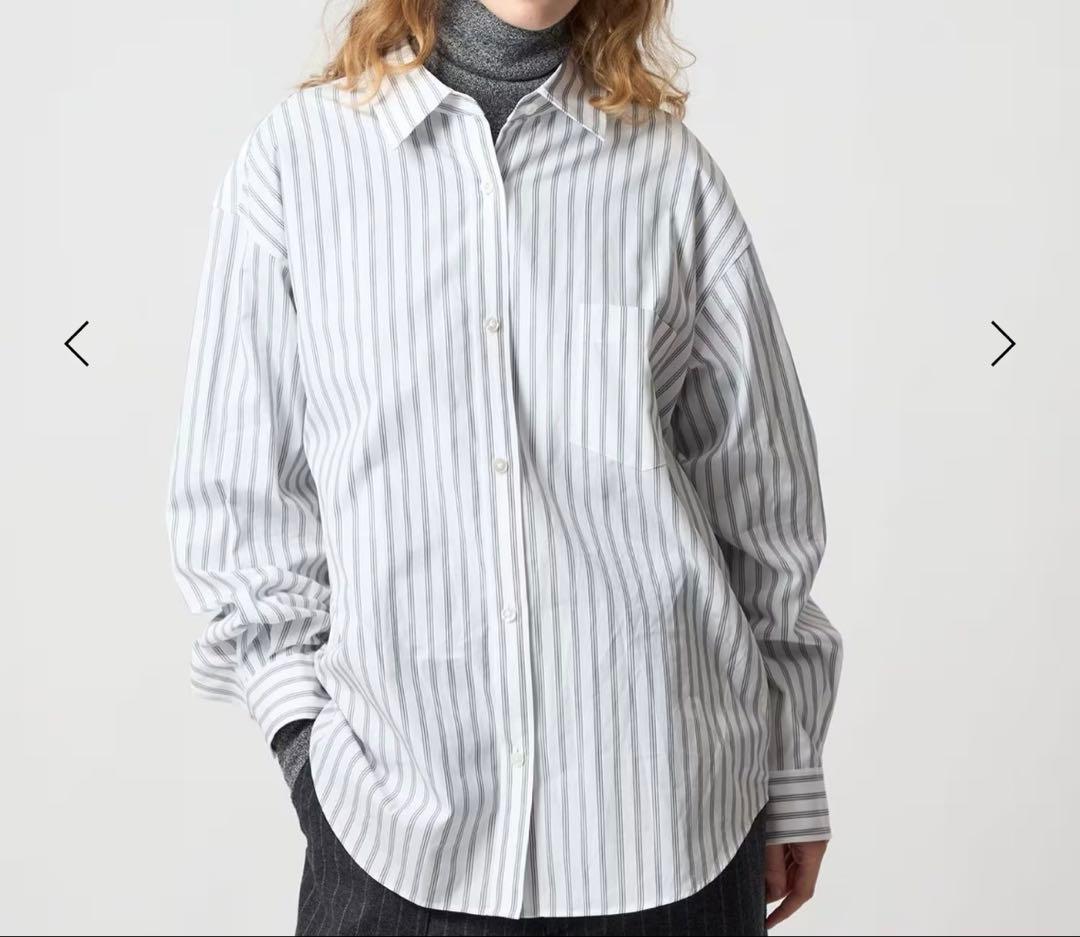Show the next product image

(x=1002, y=344)
